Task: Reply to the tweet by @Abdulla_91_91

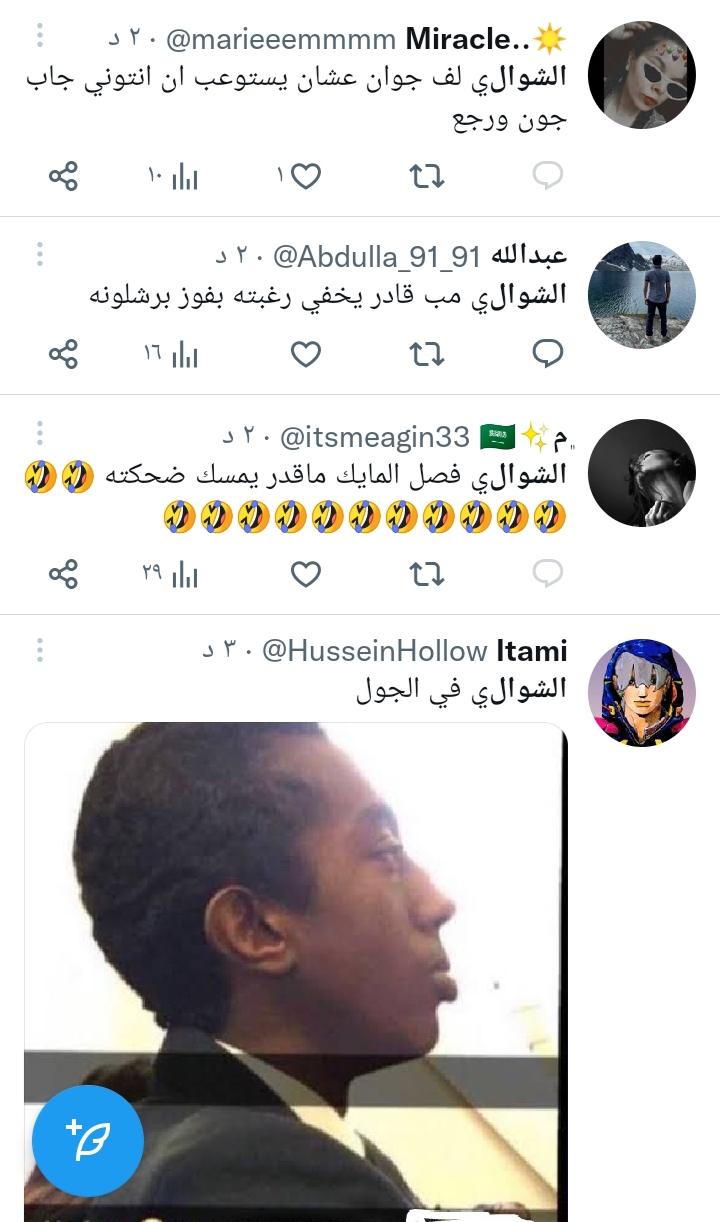Action: 547,354
